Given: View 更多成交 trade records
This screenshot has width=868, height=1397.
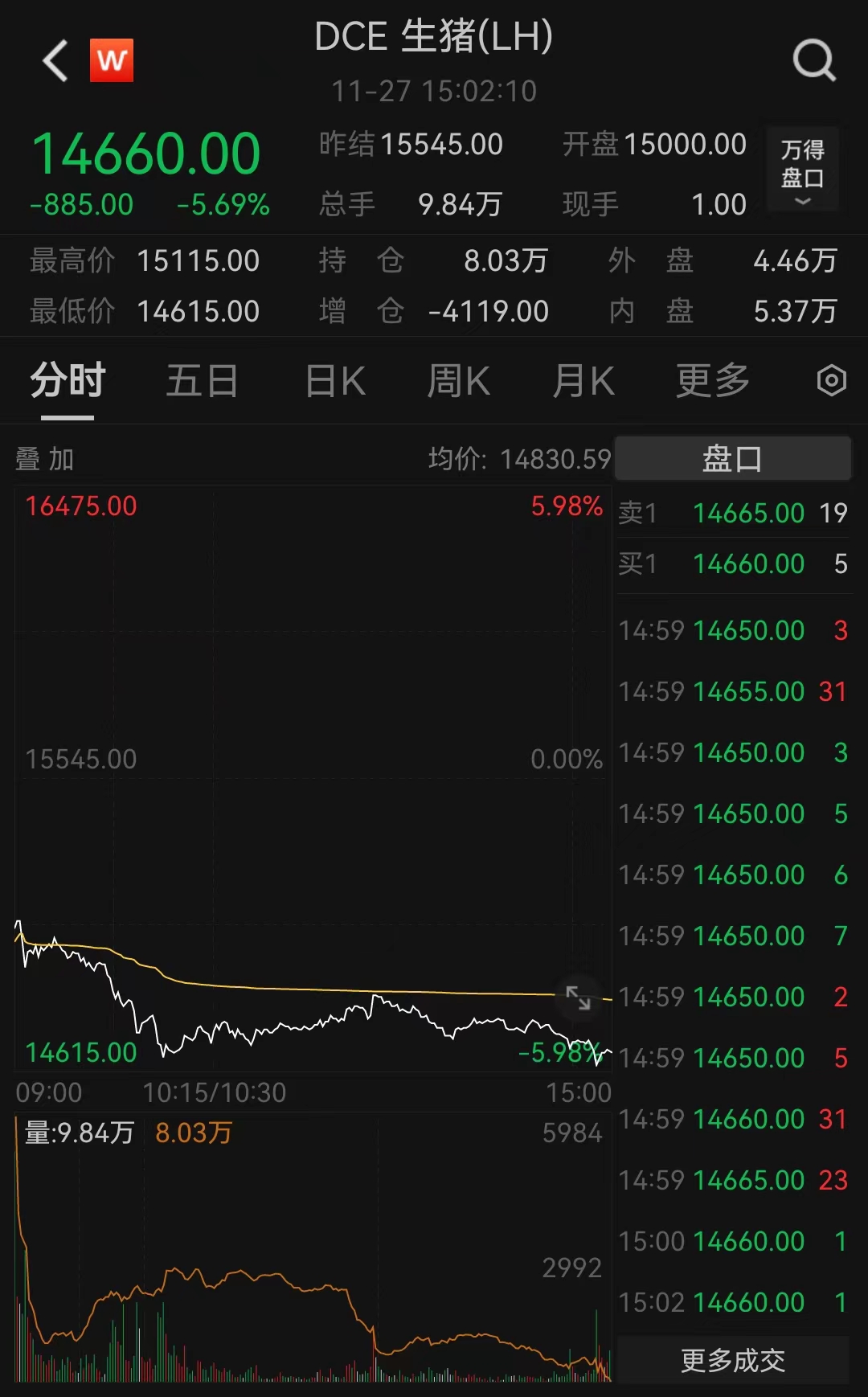Looking at the screenshot, I should (732, 1361).
